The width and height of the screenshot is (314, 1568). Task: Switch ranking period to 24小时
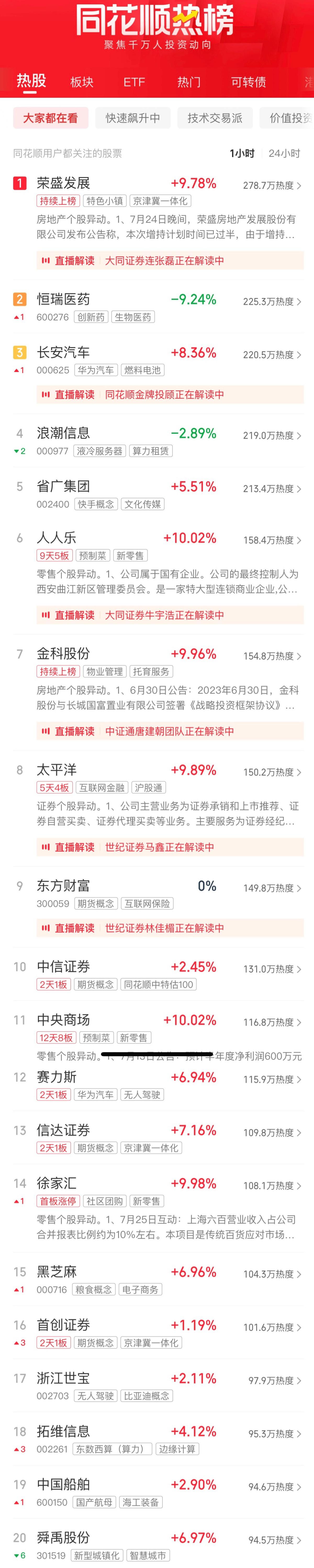[x=284, y=153]
